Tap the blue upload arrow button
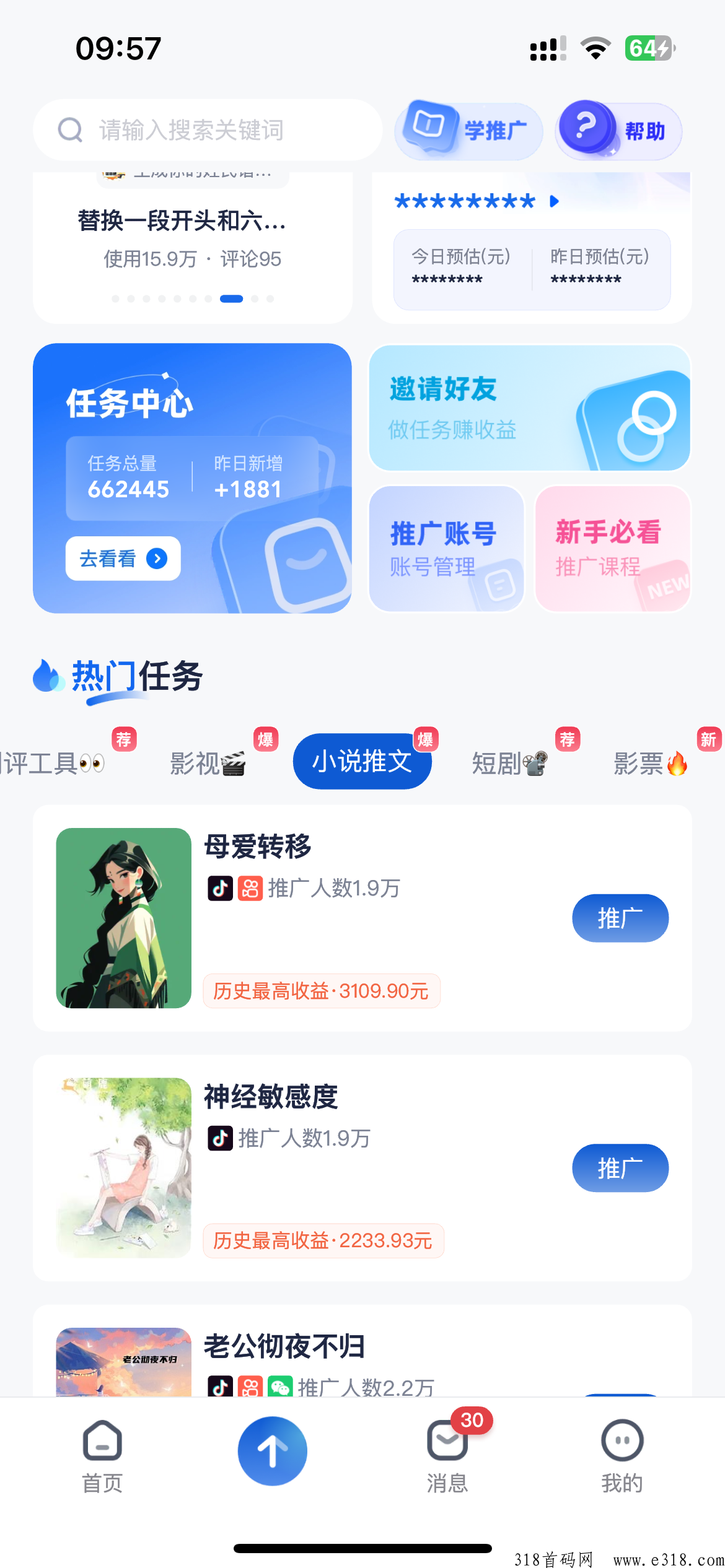725x1568 pixels. pyautogui.click(x=273, y=1450)
